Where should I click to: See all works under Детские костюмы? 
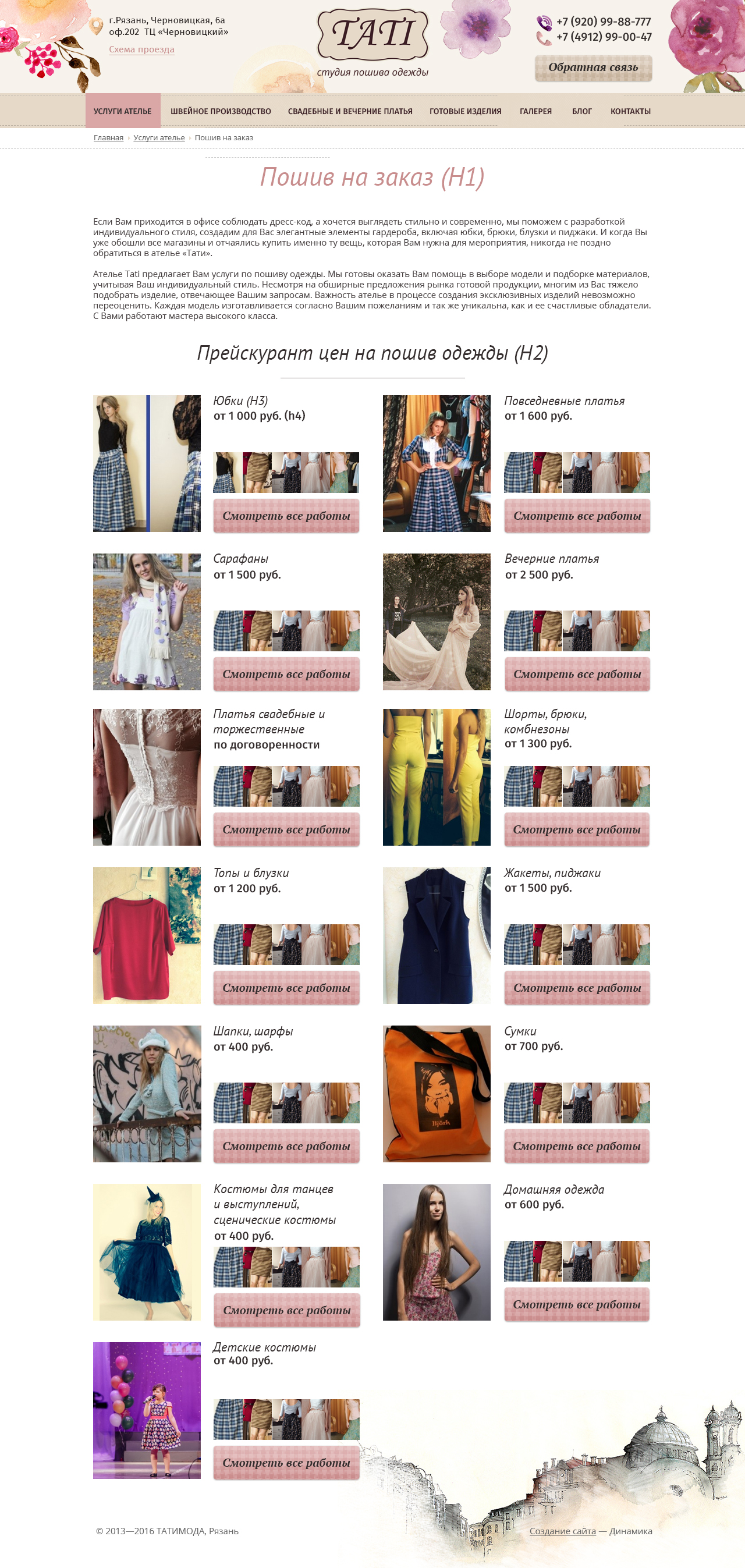point(286,1462)
